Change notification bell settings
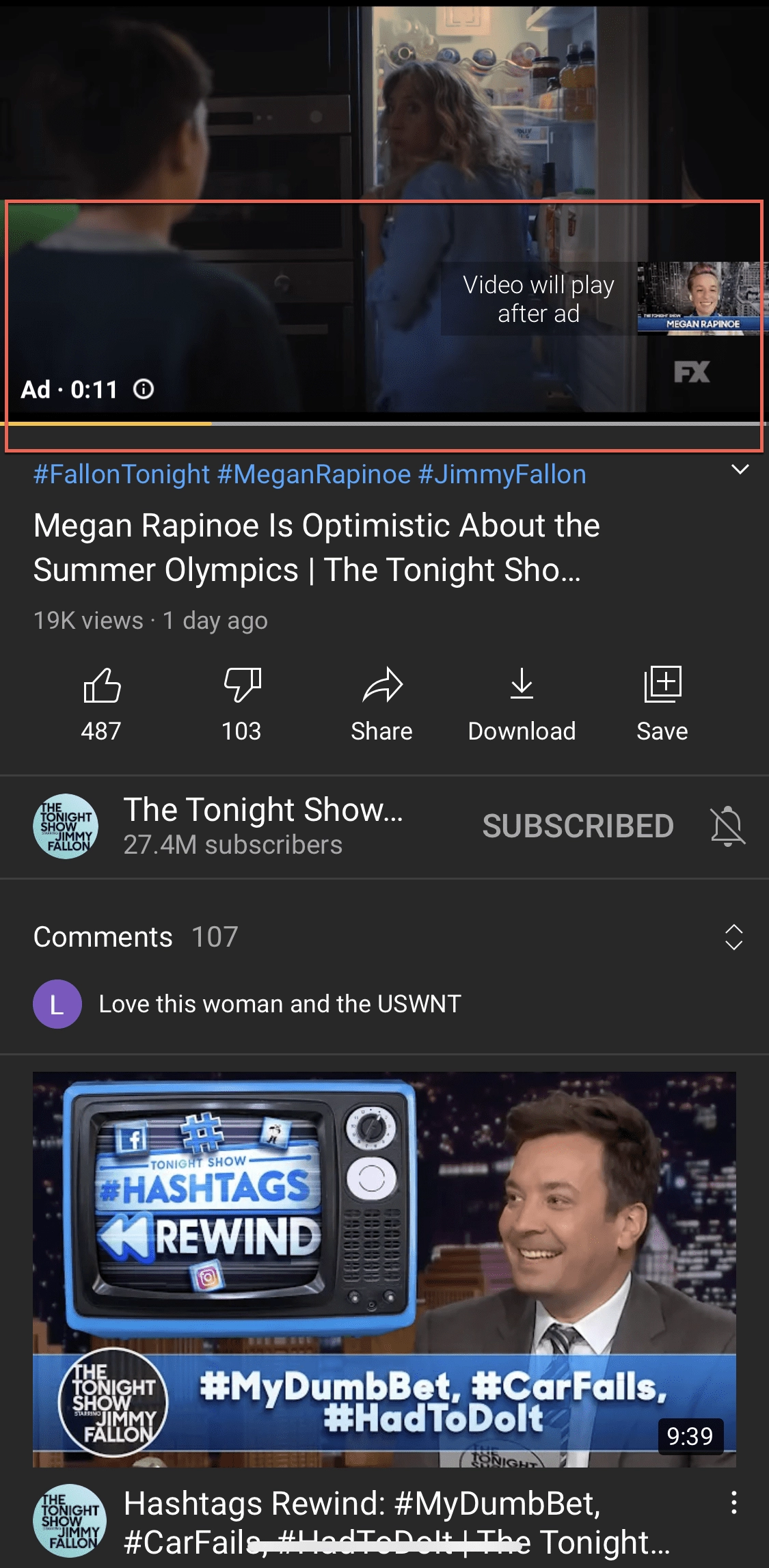This screenshot has height=1568, width=769. point(727,826)
